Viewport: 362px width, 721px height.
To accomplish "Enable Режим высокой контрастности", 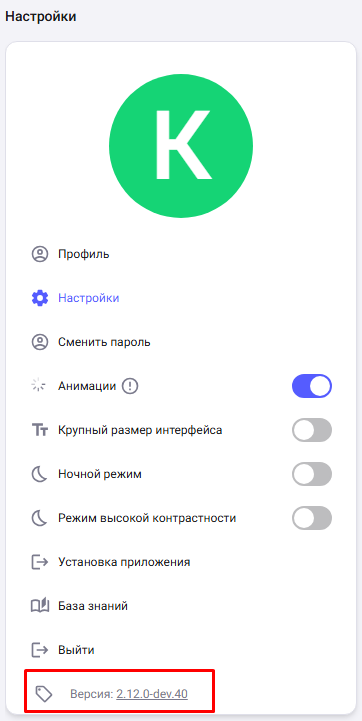I will [312, 518].
